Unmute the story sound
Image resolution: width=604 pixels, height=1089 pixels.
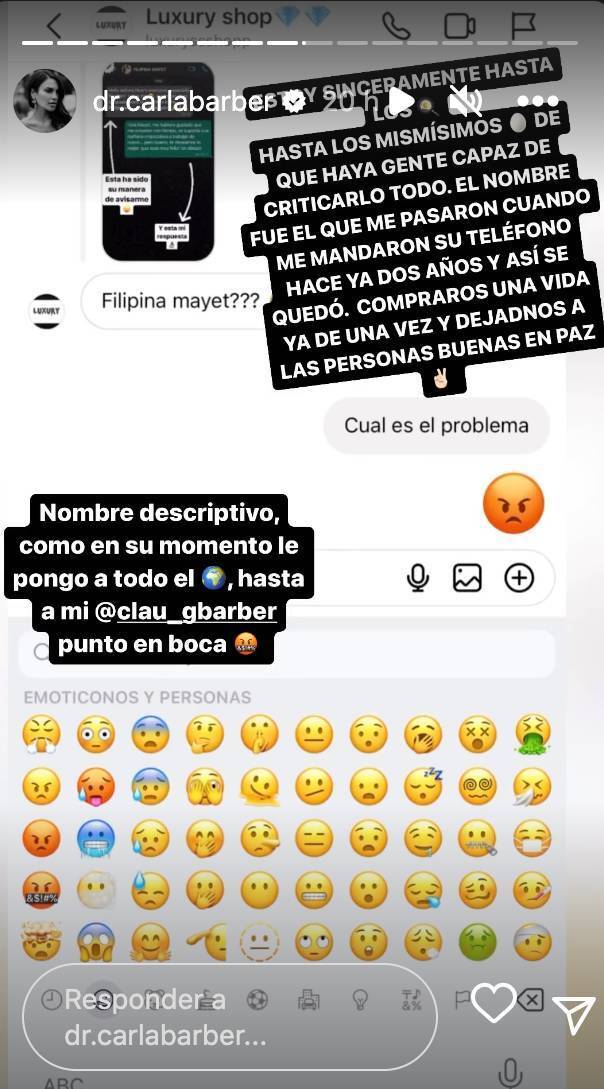(465, 101)
